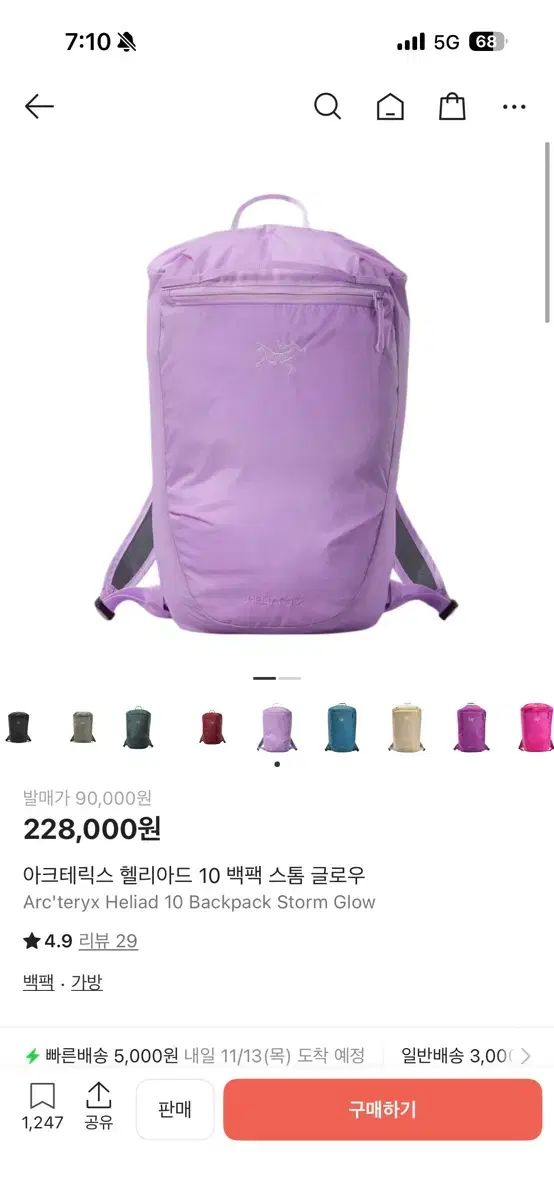This screenshot has width=554, height=1200.
Task: Share the product via 공유
Action: [x=98, y=1107]
